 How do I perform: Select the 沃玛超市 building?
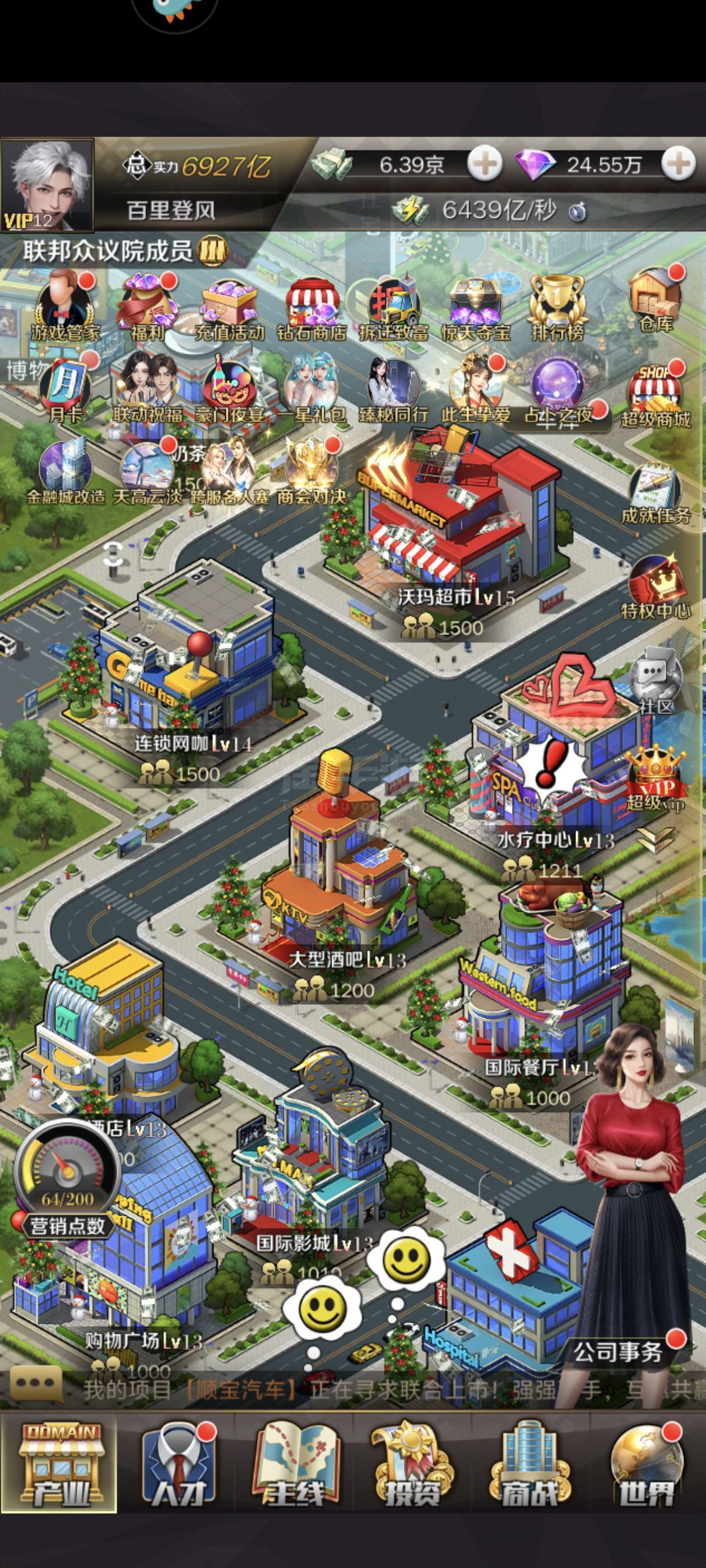pyautogui.click(x=457, y=524)
